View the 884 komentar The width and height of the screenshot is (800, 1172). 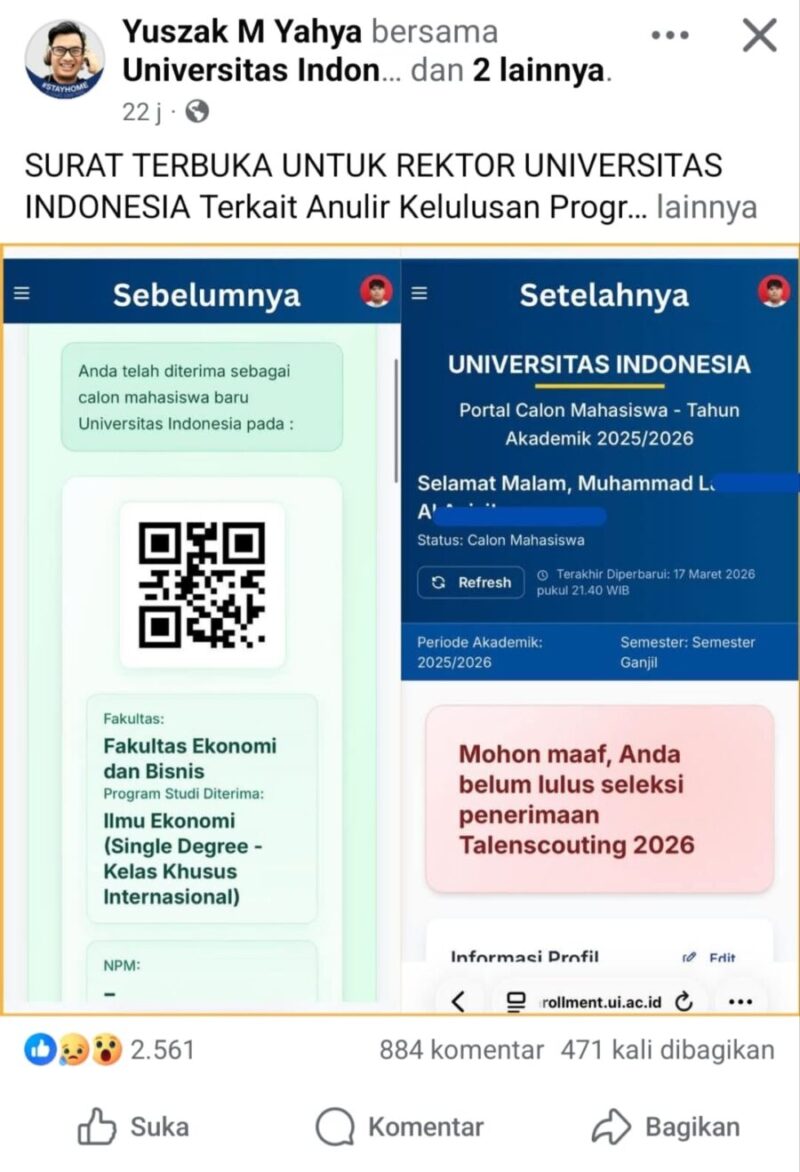coord(461,1050)
